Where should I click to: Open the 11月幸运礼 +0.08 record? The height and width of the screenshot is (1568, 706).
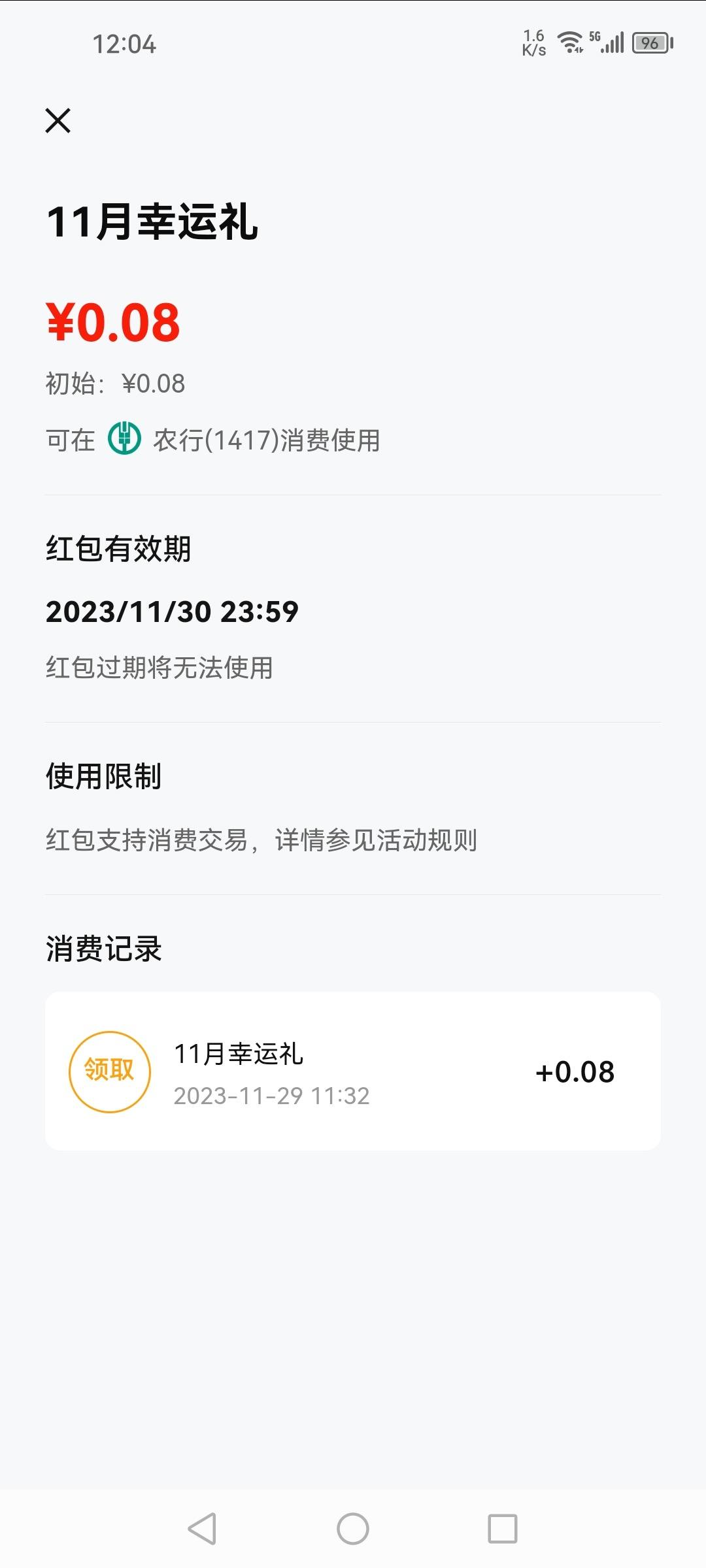click(x=353, y=1071)
